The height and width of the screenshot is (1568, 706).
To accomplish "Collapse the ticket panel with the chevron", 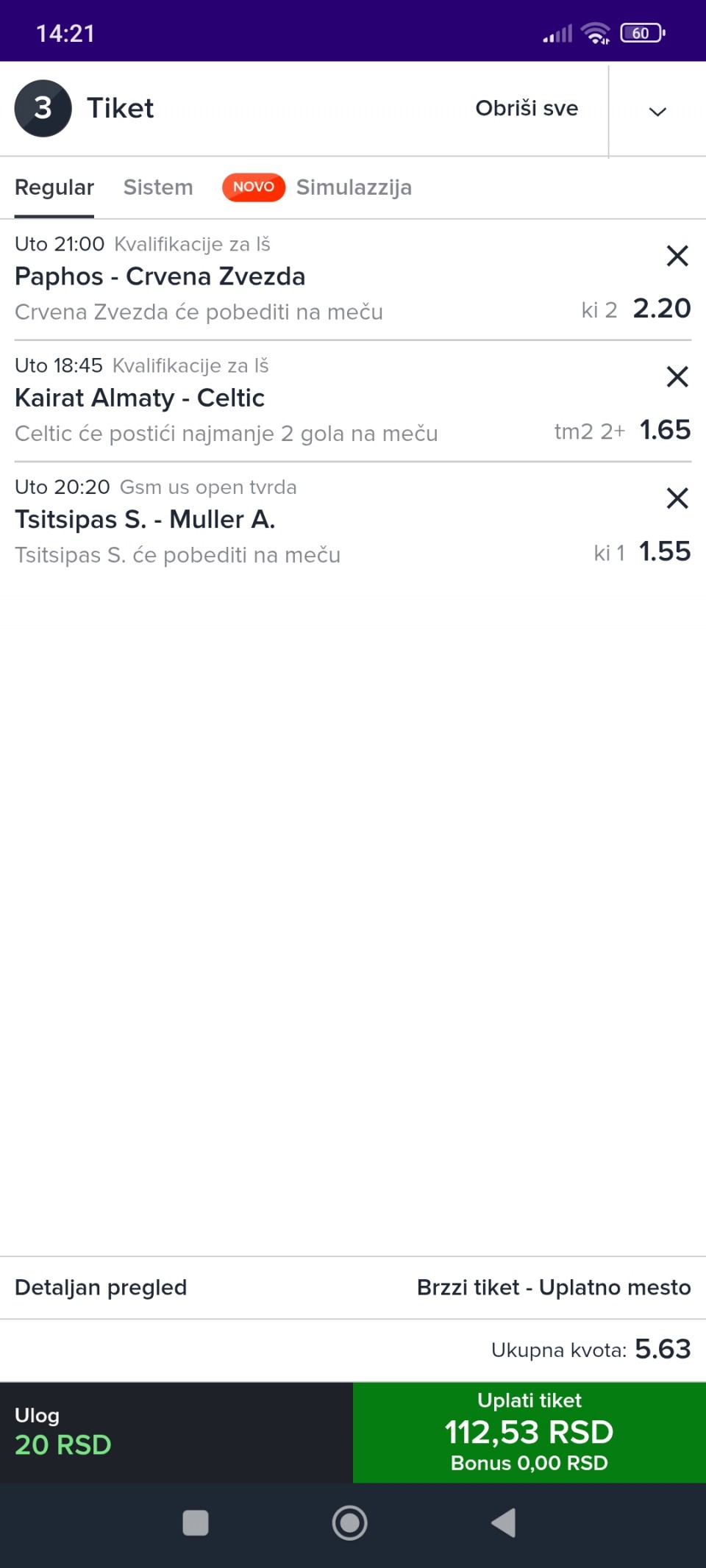I will (x=657, y=111).
